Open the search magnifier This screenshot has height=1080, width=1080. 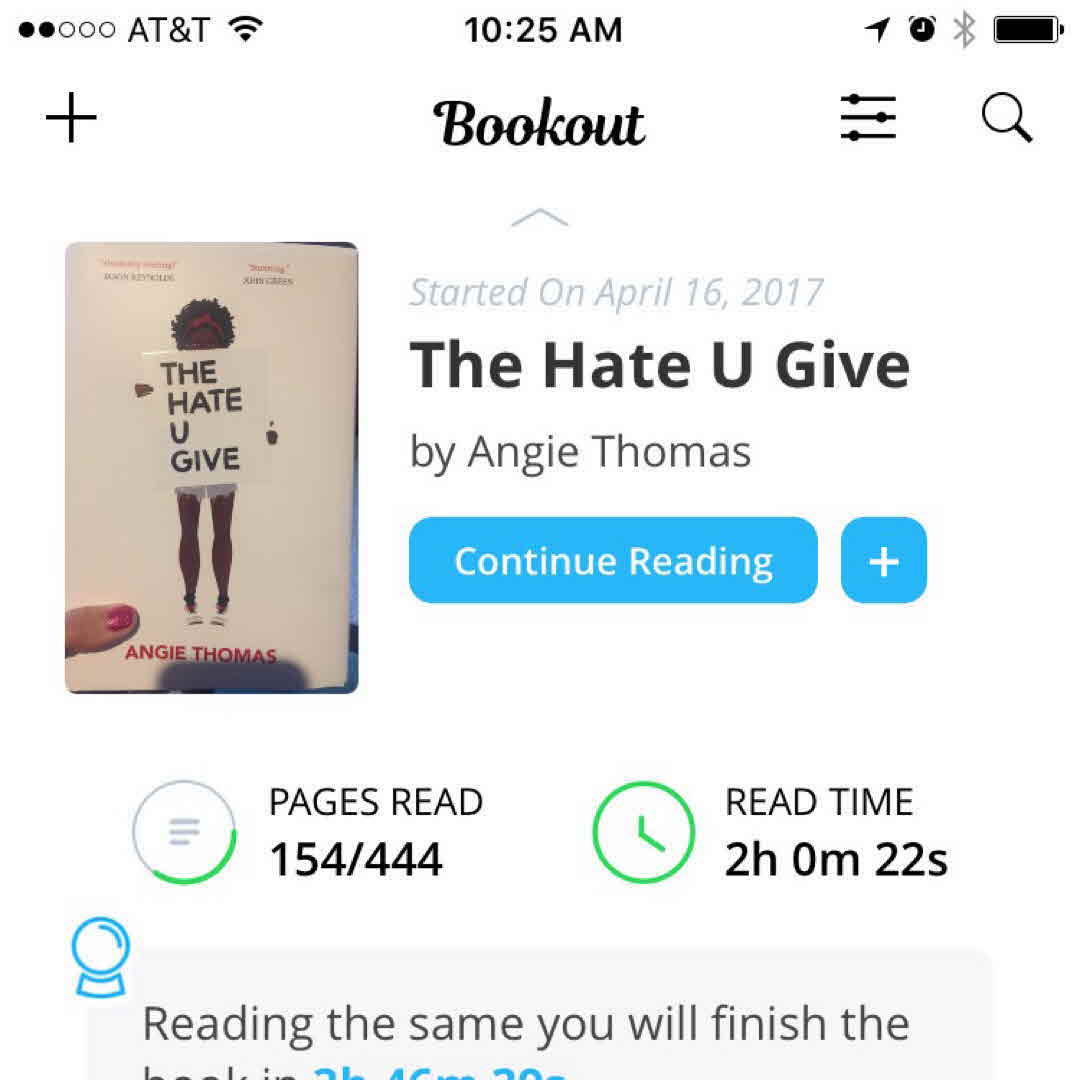point(1006,120)
